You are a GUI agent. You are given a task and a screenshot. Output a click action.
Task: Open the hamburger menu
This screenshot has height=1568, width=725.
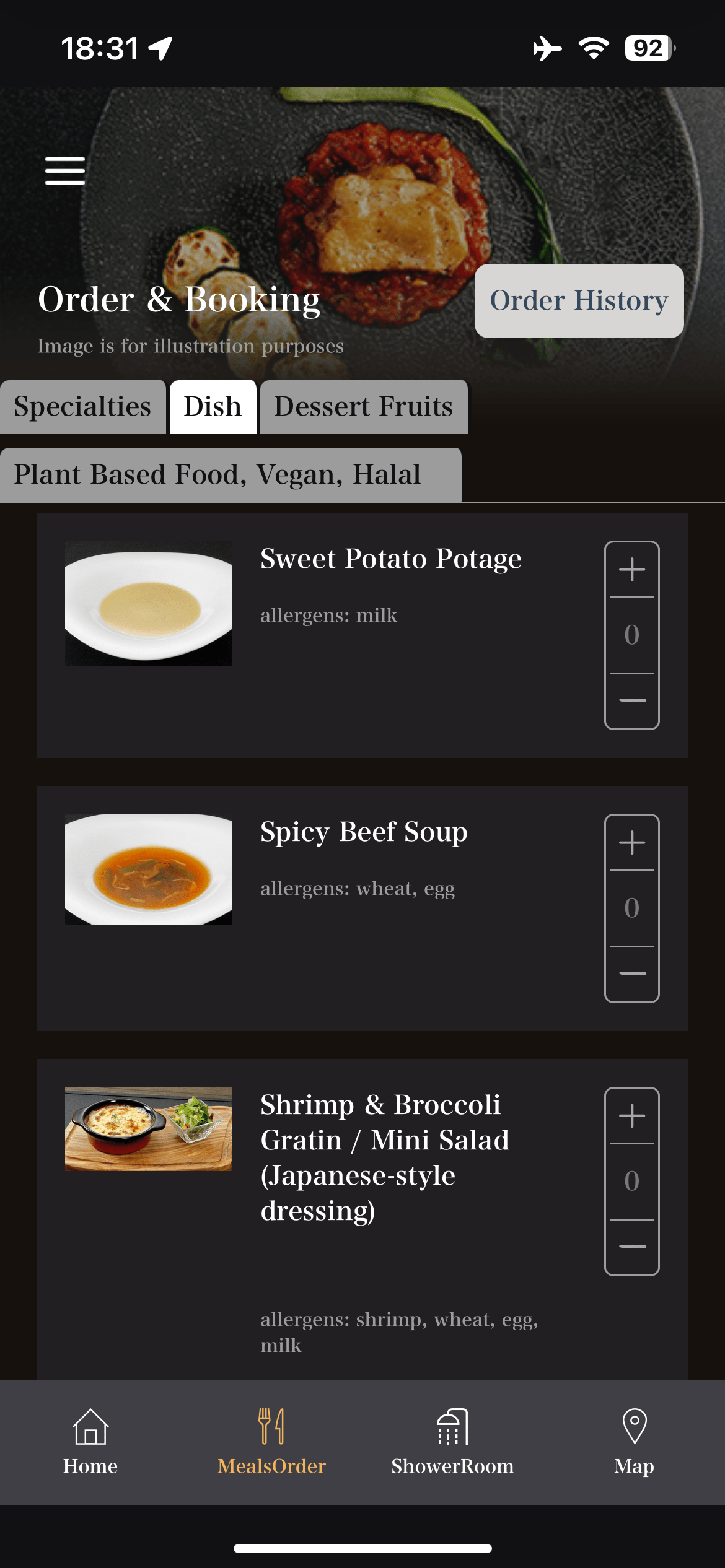[65, 170]
